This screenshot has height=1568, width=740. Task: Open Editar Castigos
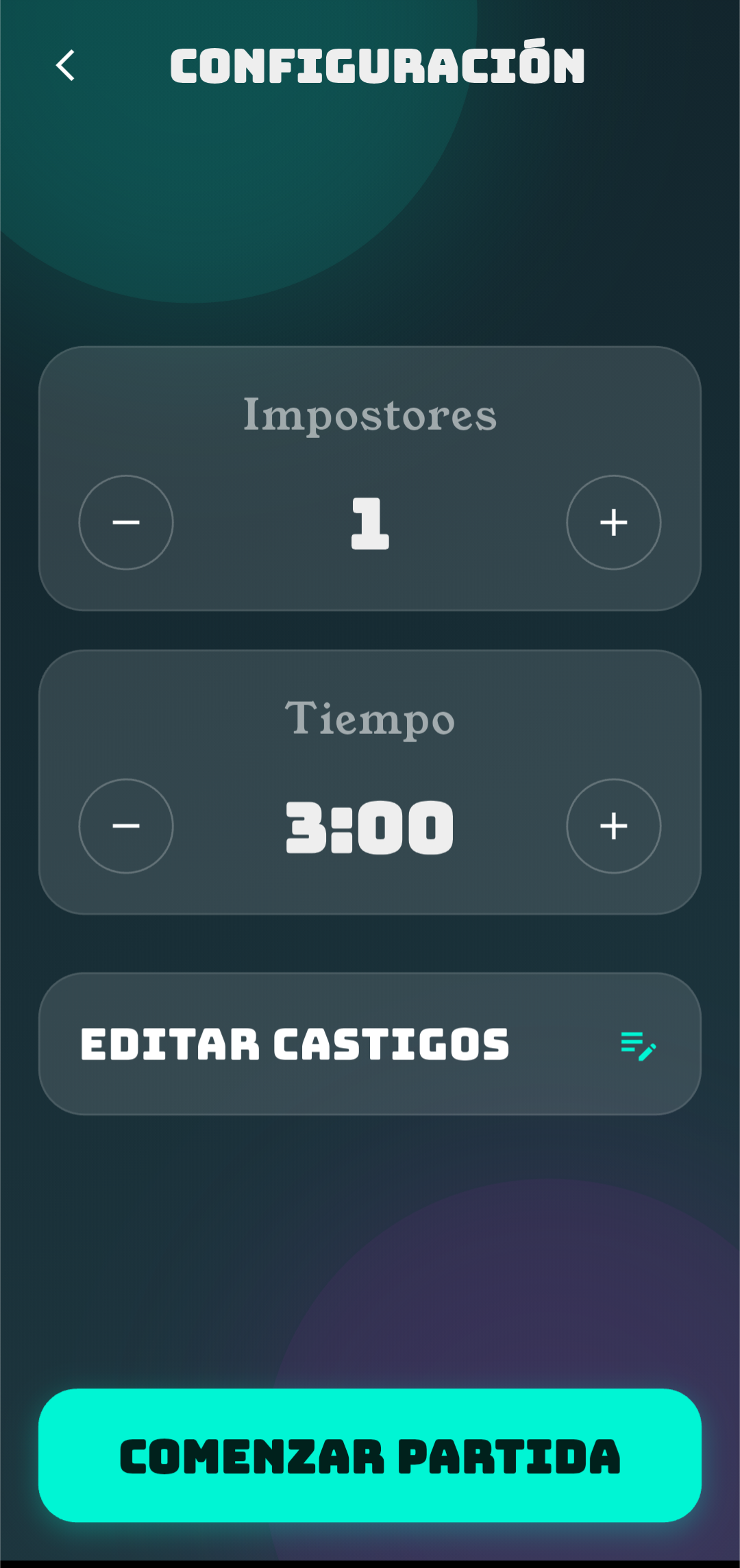point(370,1044)
